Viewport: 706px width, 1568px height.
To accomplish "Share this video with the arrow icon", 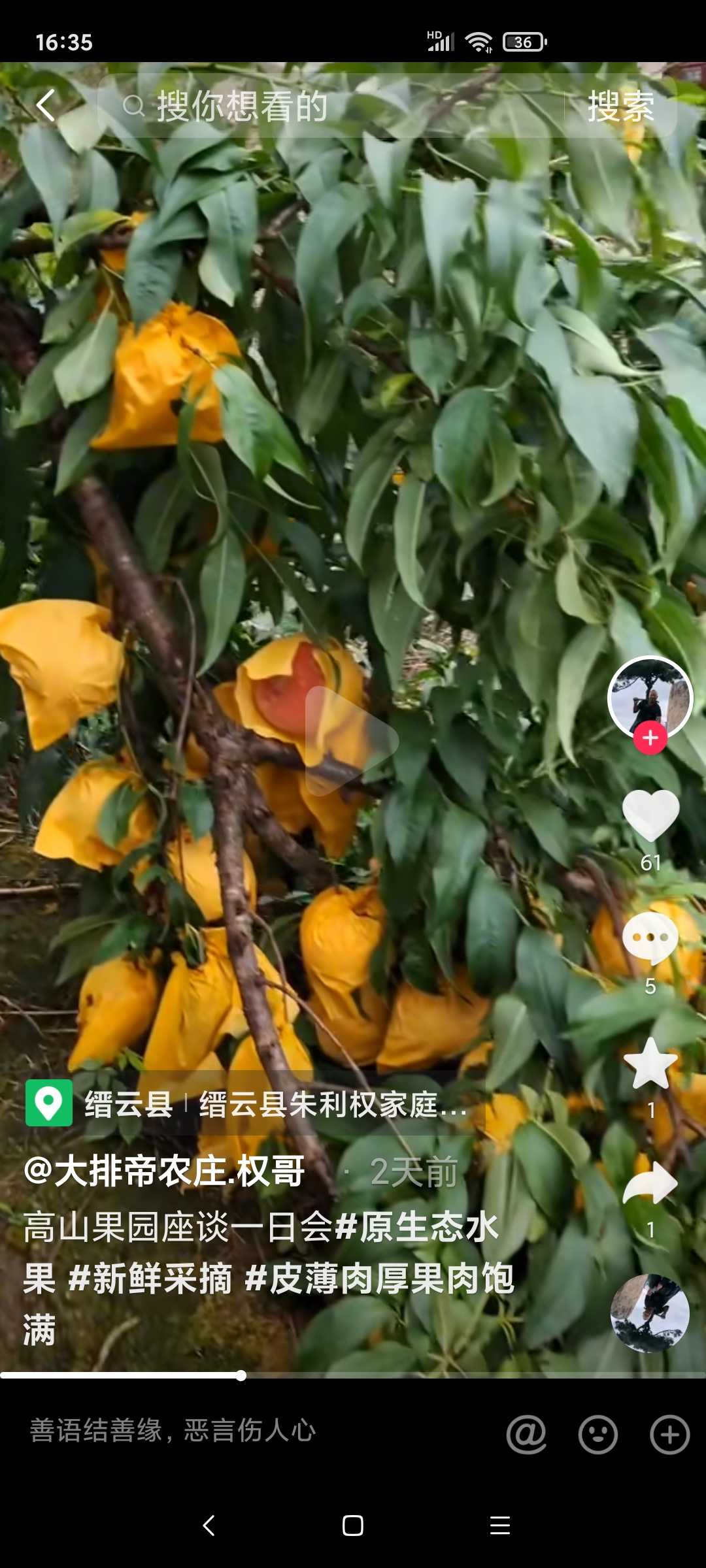I will pos(650,1184).
